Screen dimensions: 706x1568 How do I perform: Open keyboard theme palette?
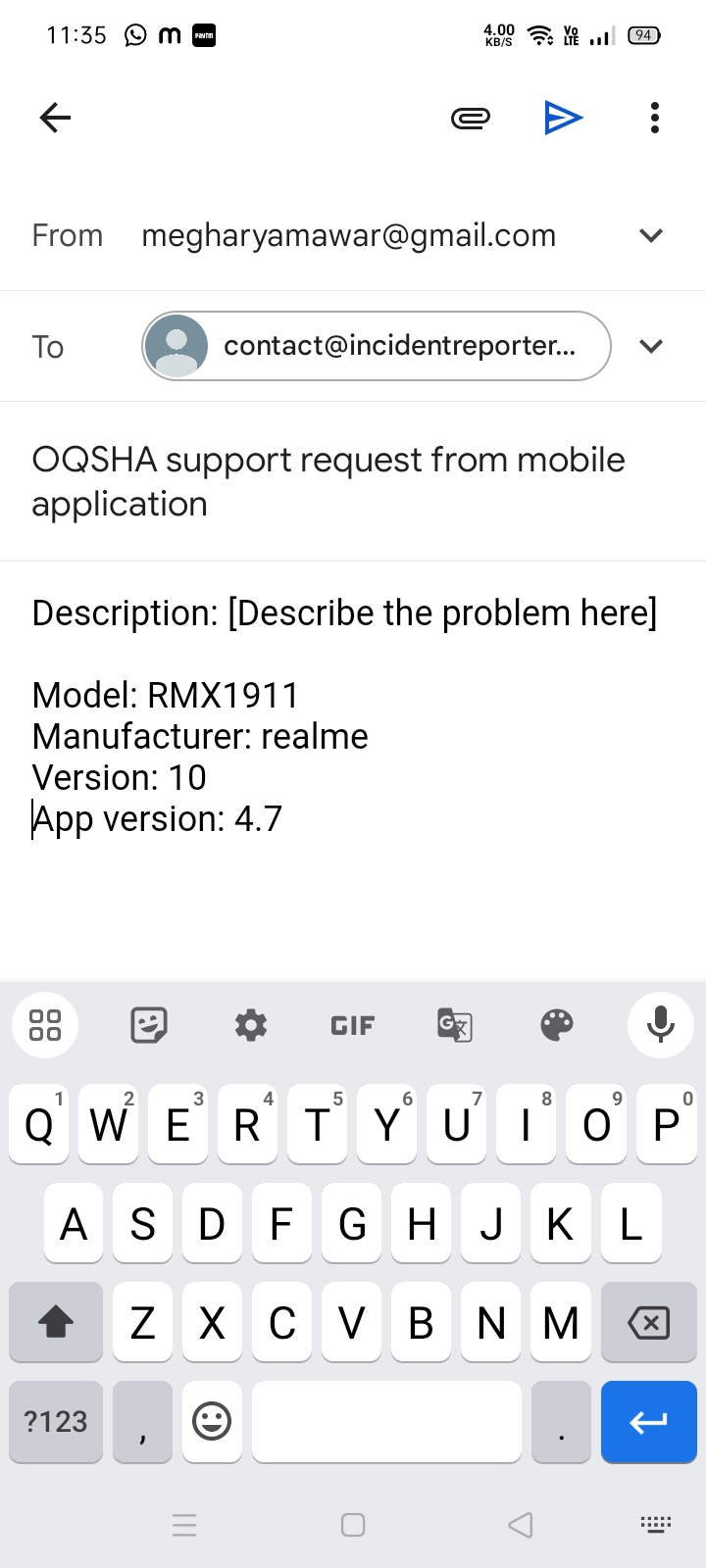tap(557, 1025)
